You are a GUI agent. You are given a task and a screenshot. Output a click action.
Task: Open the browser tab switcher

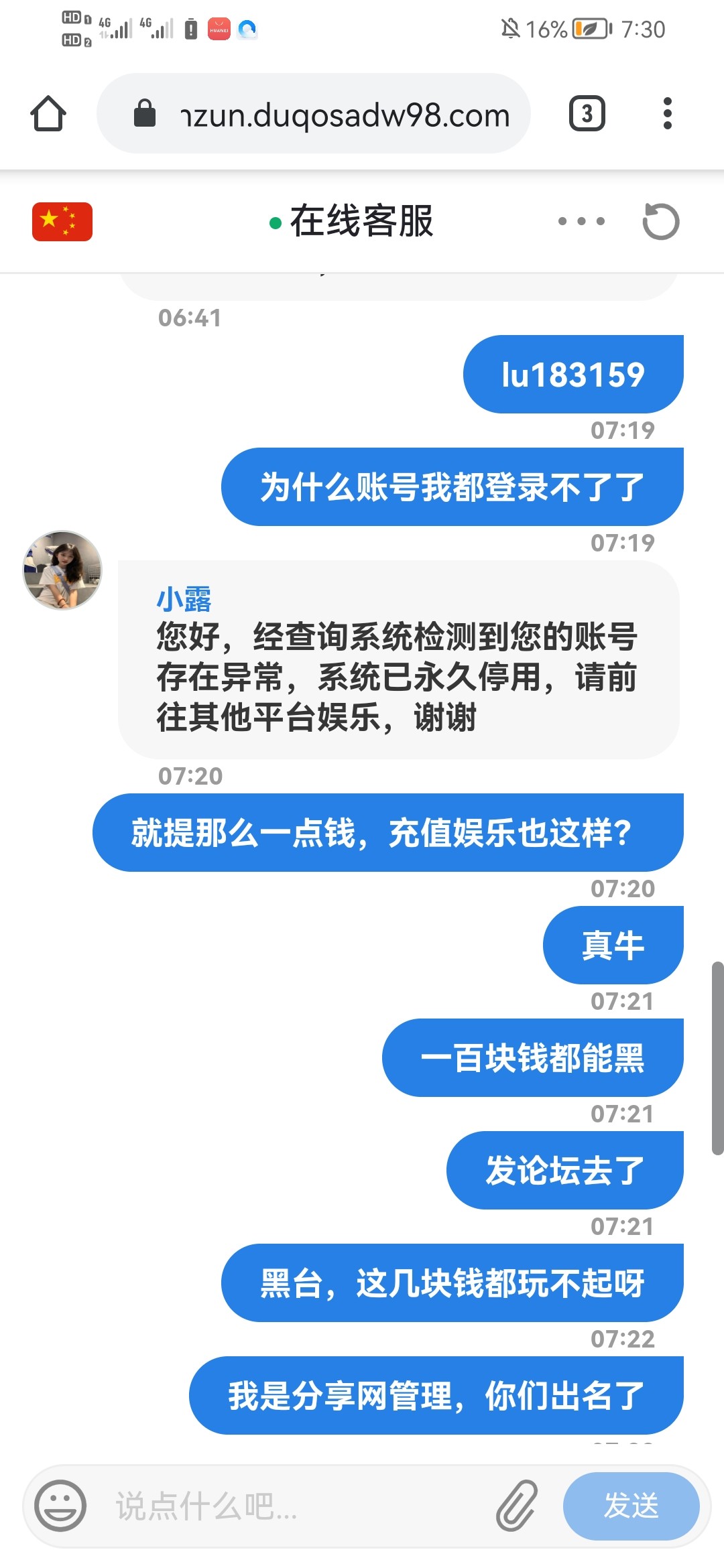point(587,113)
